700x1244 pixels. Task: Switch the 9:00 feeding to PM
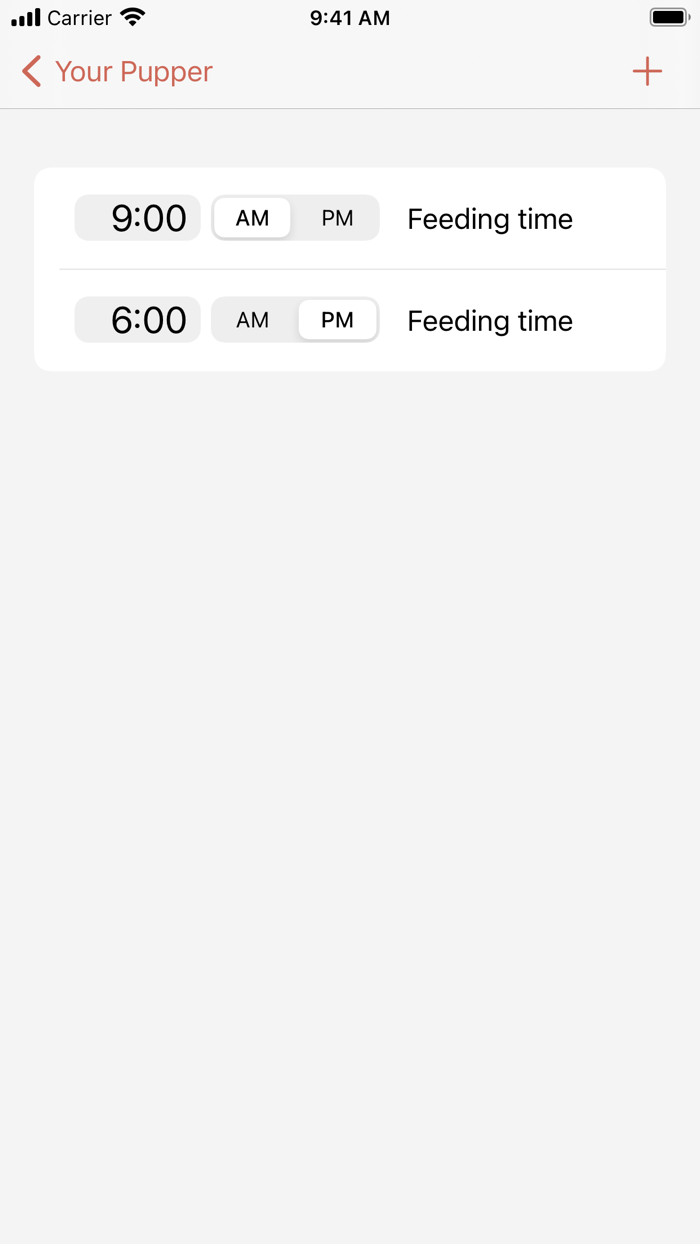tap(337, 218)
